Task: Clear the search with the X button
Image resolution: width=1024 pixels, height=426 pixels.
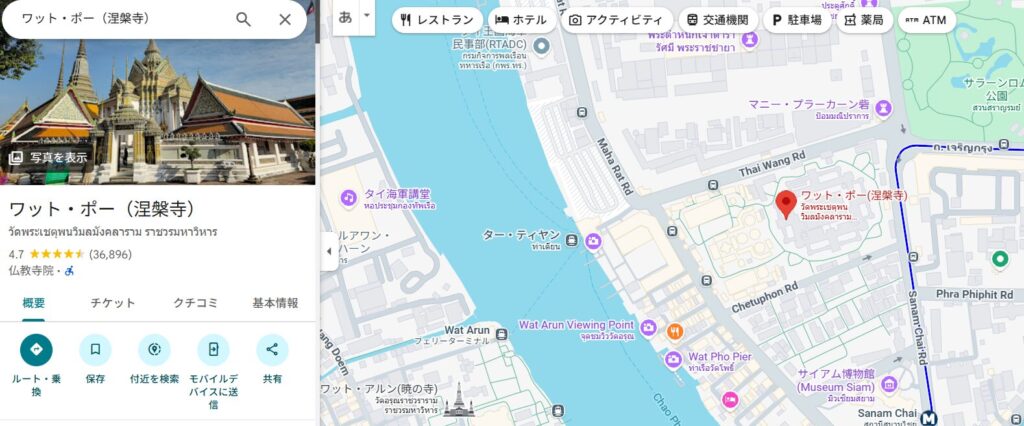Action: click(x=285, y=19)
